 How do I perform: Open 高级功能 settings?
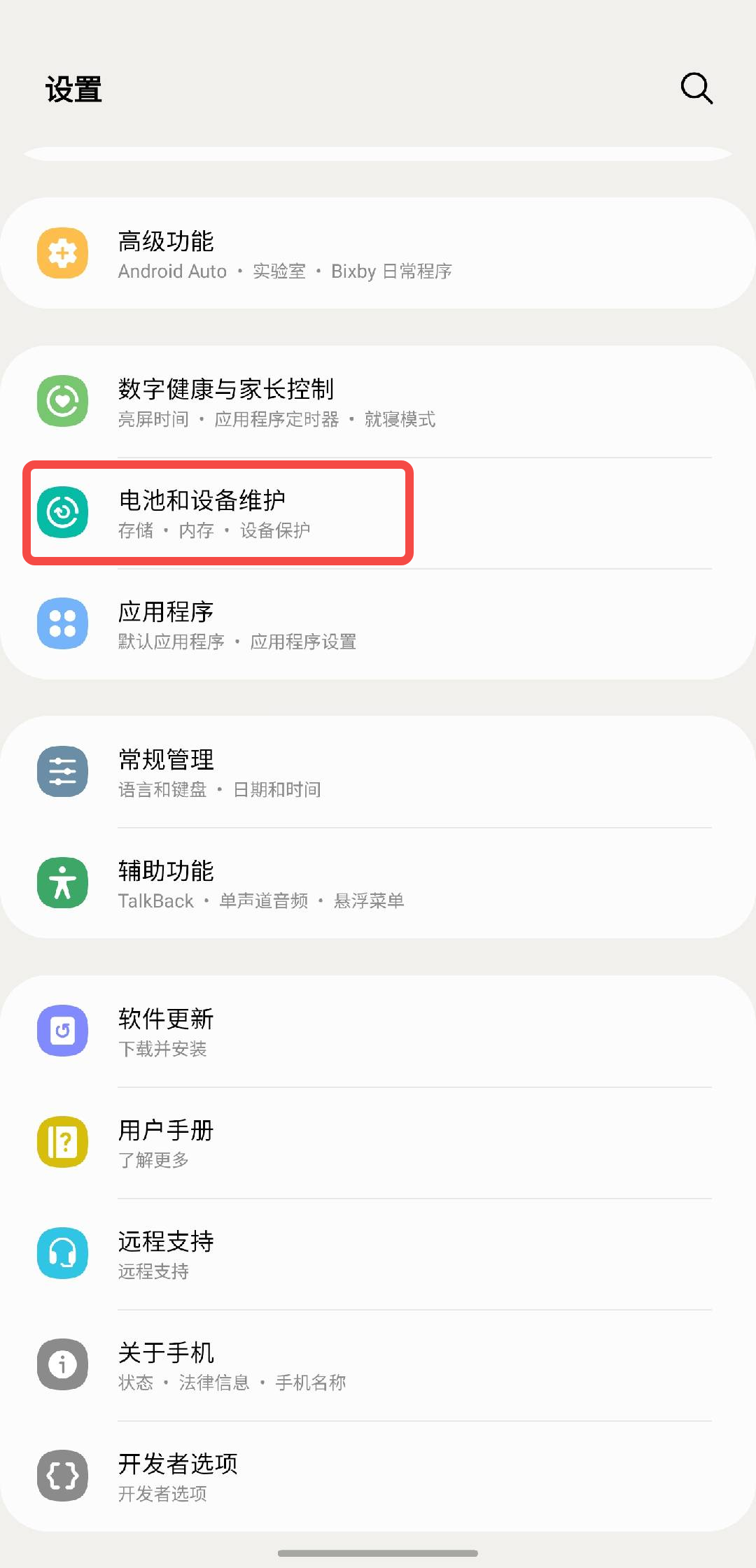click(x=378, y=253)
